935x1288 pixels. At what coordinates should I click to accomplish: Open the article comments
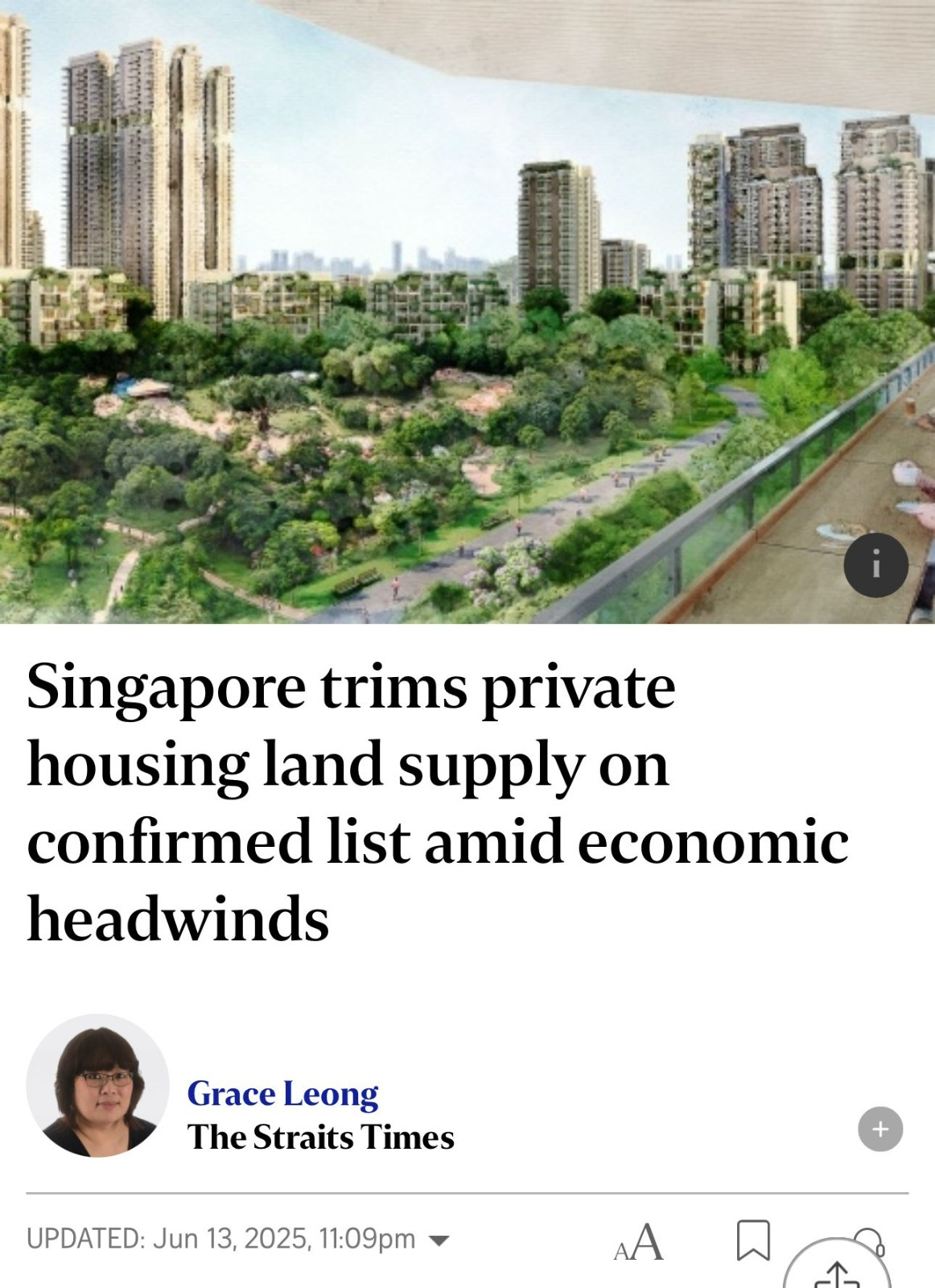[x=875, y=1234]
